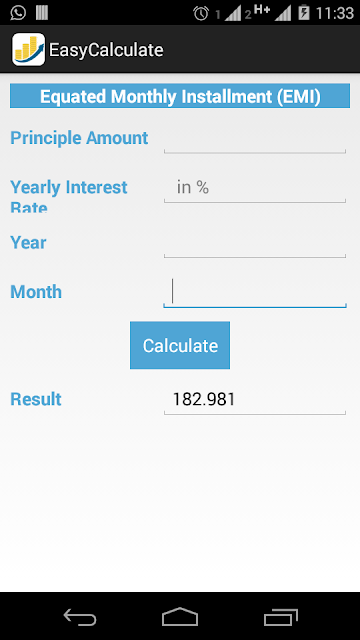Viewport: 360px width, 640px height.
Task: Open recent apps from navigation bar
Action: tap(280, 617)
